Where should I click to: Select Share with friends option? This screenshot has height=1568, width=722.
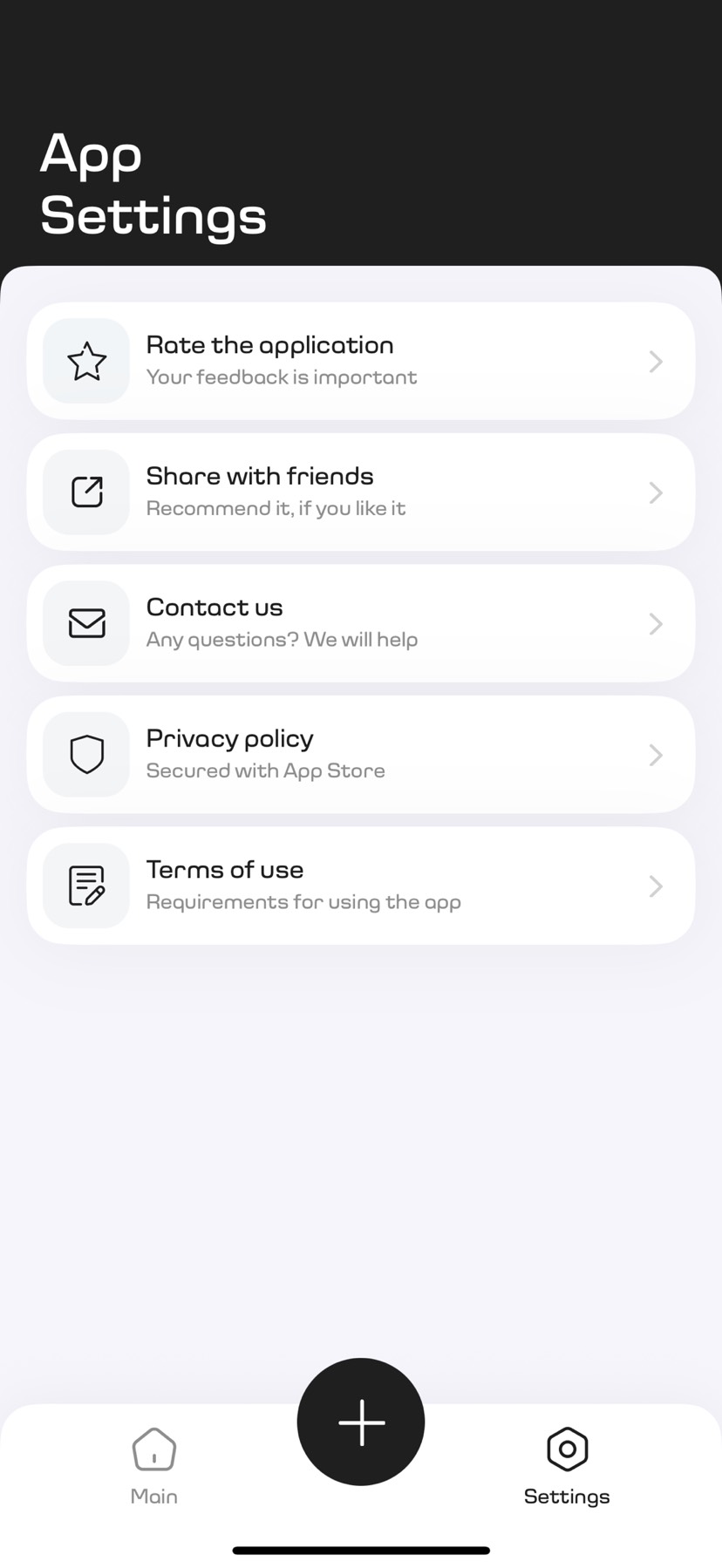(x=360, y=492)
